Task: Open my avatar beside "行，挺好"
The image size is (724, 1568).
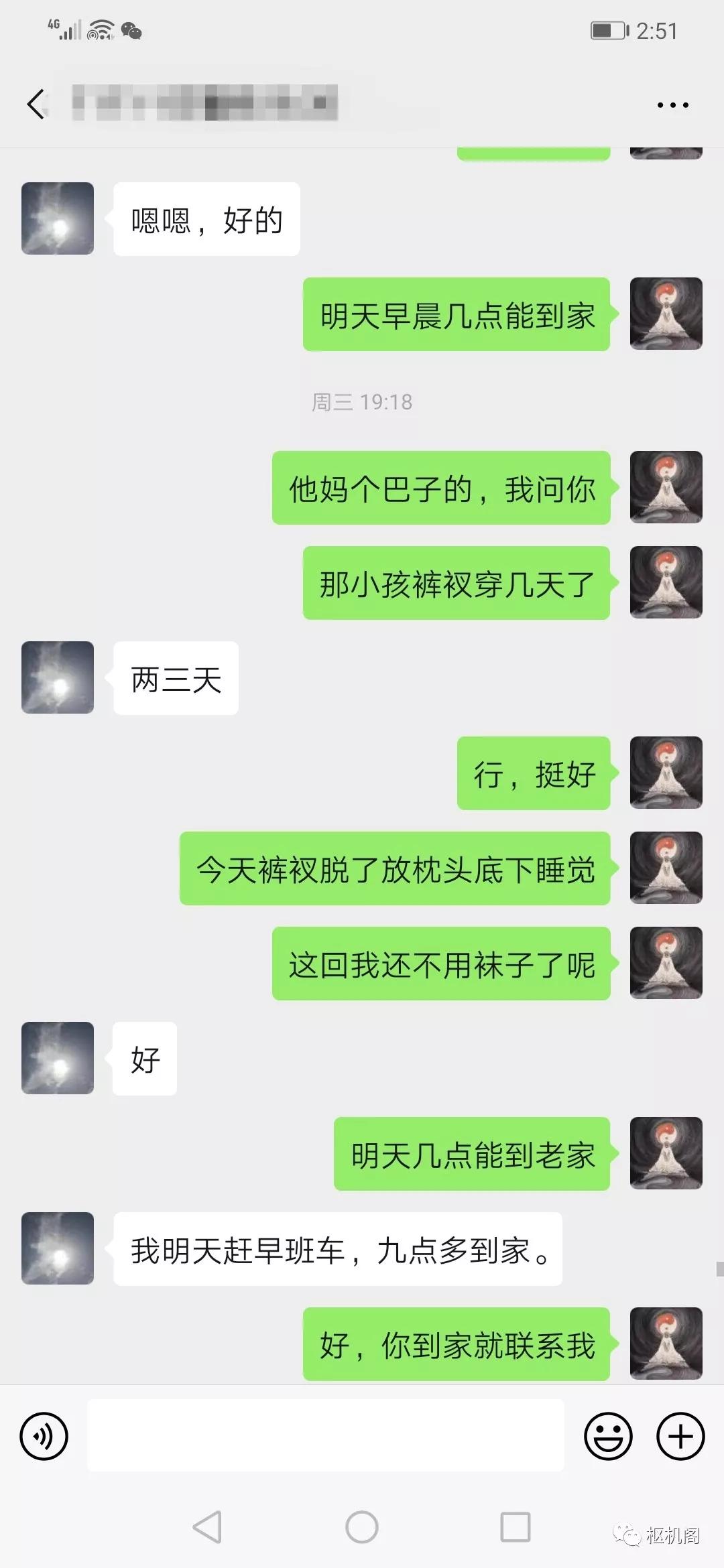Action: [x=666, y=773]
